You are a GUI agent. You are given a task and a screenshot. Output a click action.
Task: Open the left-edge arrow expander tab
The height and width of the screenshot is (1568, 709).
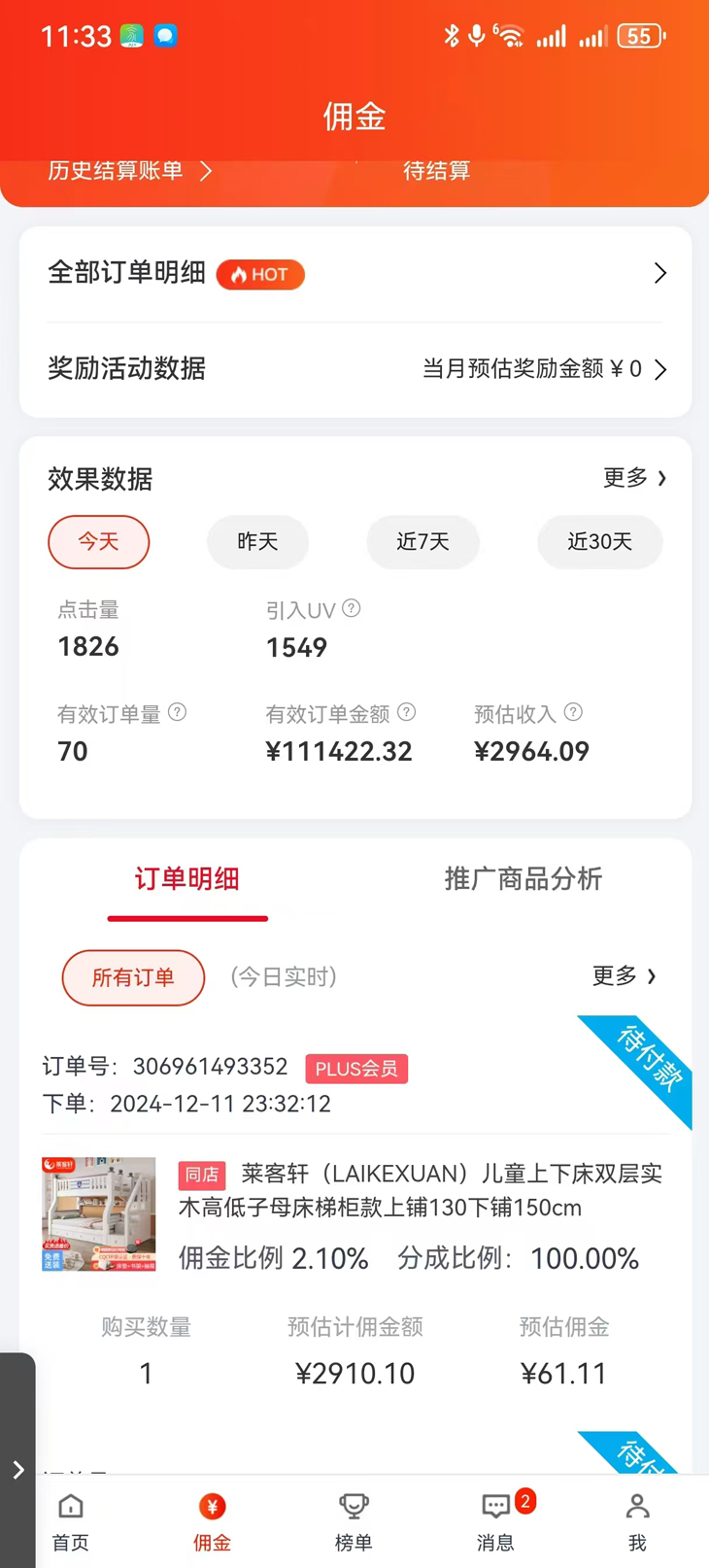click(x=17, y=1470)
